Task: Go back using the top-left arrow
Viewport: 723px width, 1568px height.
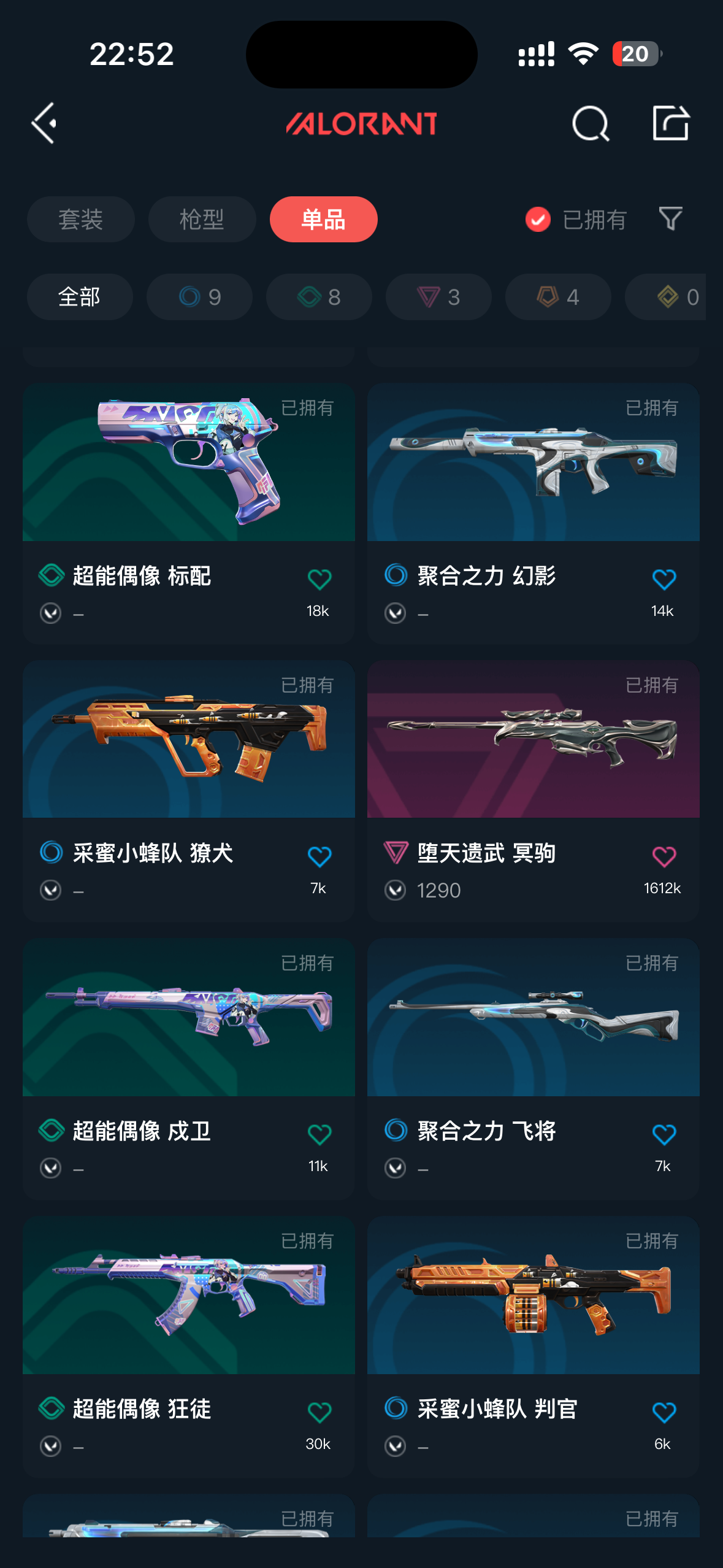Action: (44, 123)
